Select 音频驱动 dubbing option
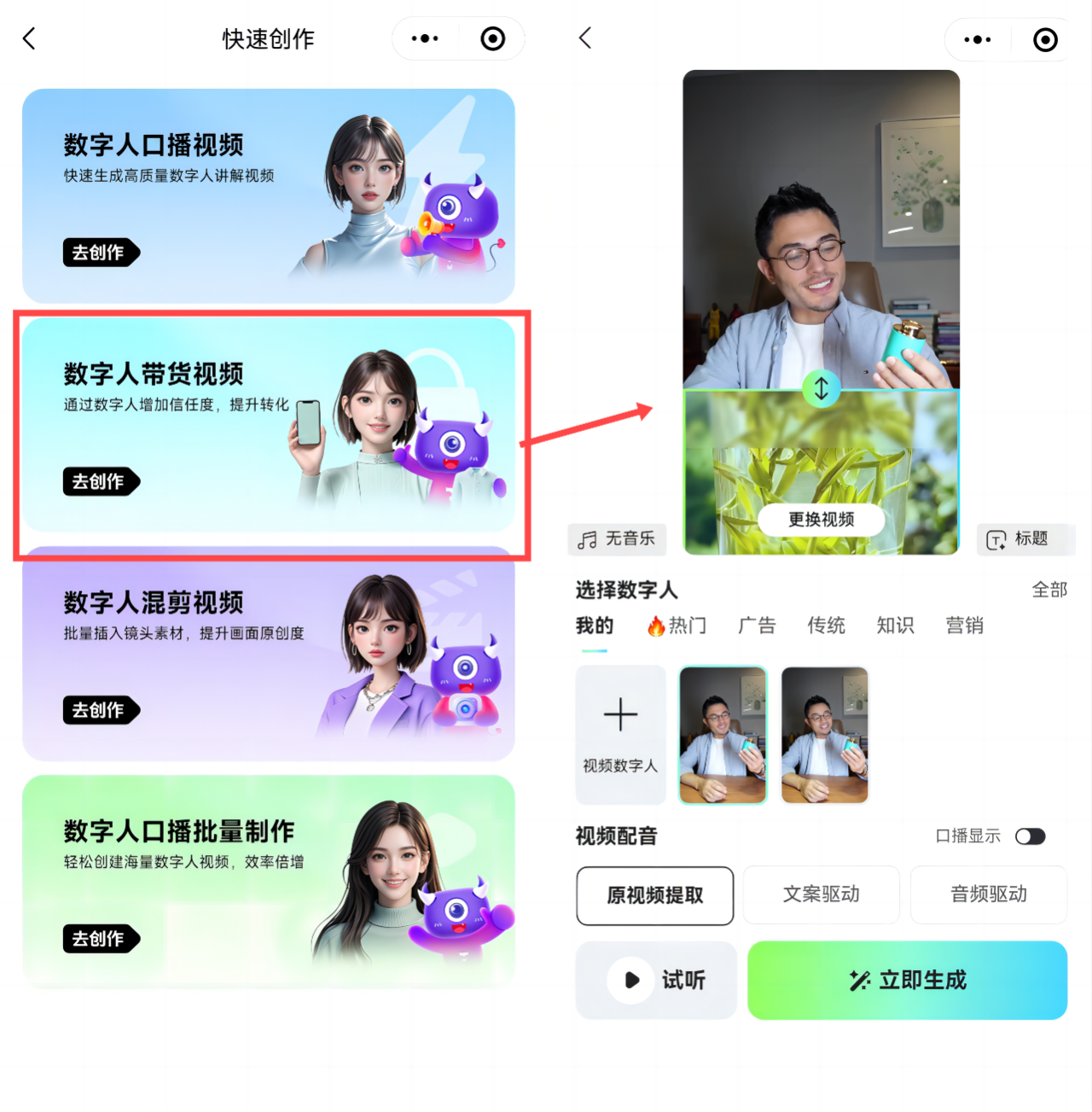The width and height of the screenshot is (1092, 1112). tap(988, 894)
